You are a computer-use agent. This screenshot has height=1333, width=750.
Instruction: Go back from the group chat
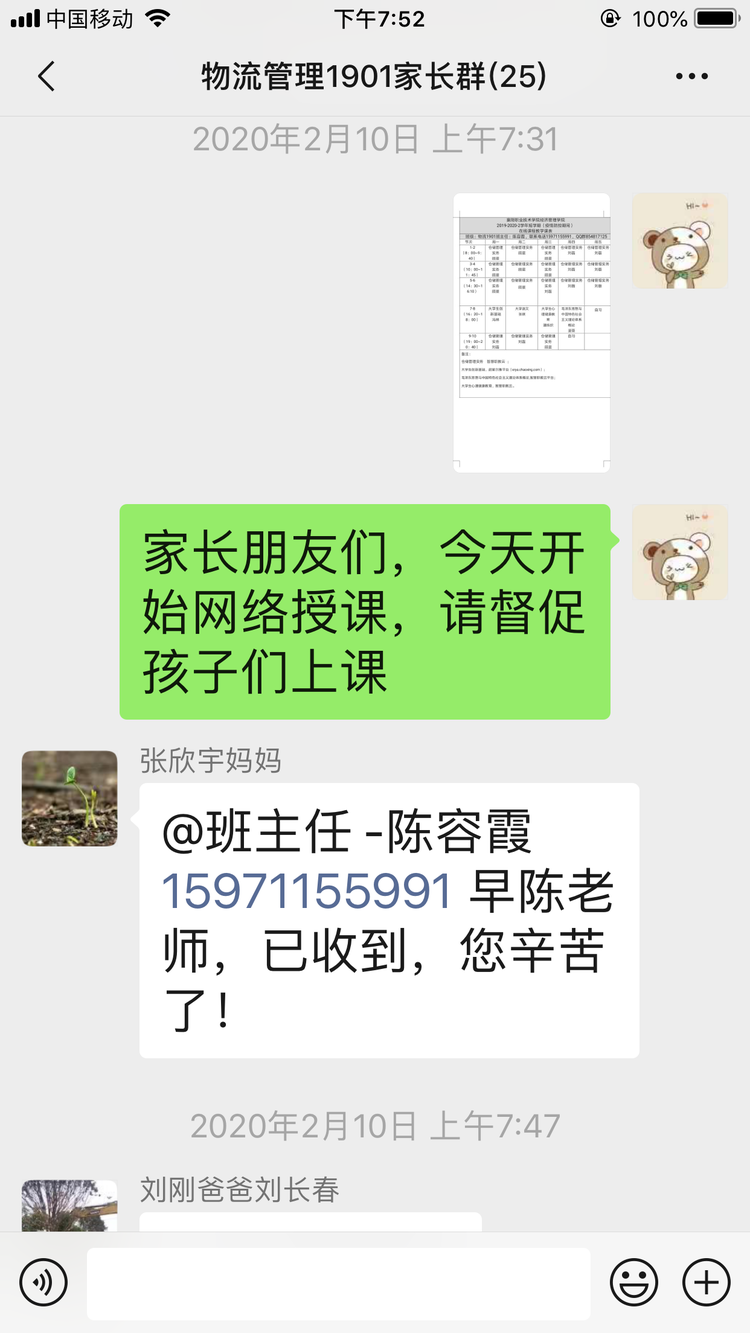[46, 77]
